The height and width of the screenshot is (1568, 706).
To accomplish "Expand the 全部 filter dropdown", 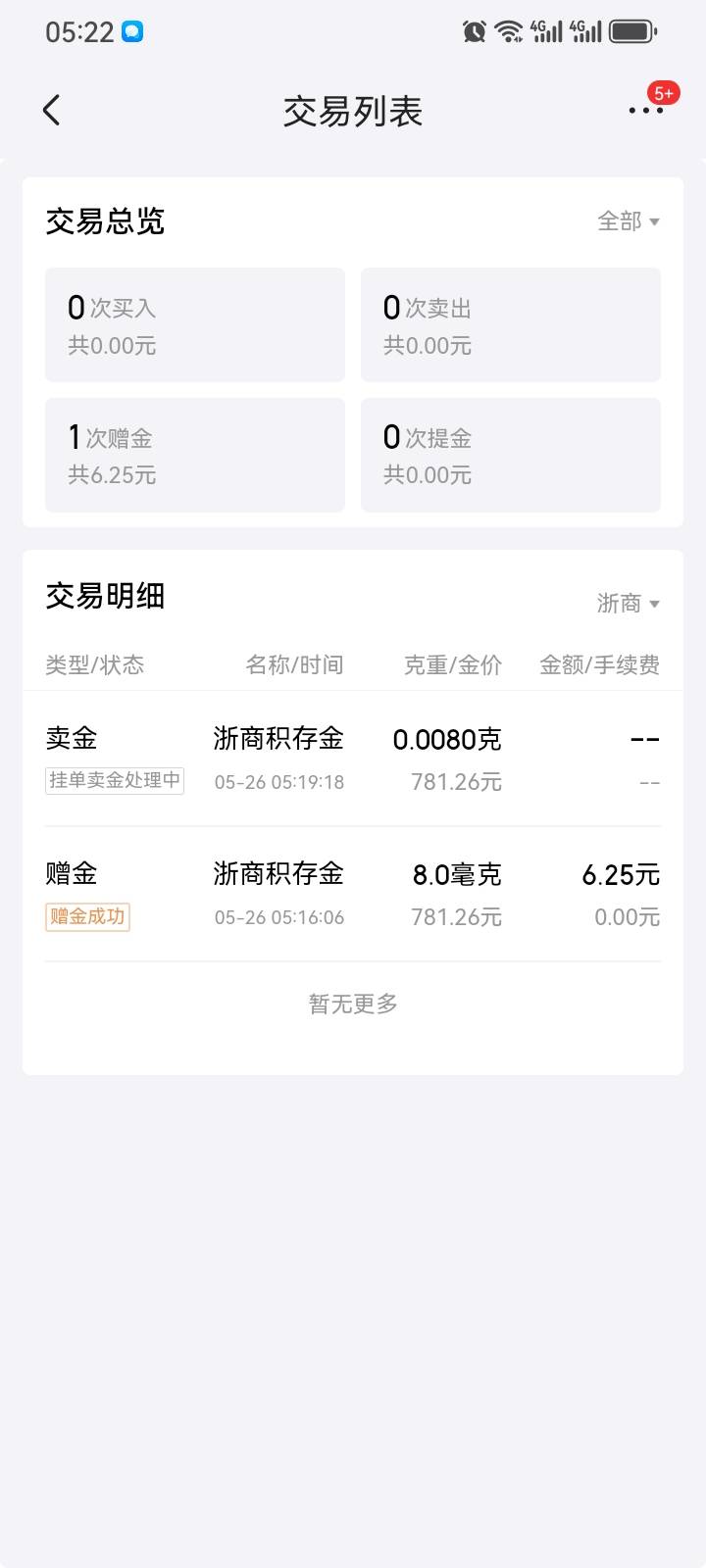I will (629, 221).
